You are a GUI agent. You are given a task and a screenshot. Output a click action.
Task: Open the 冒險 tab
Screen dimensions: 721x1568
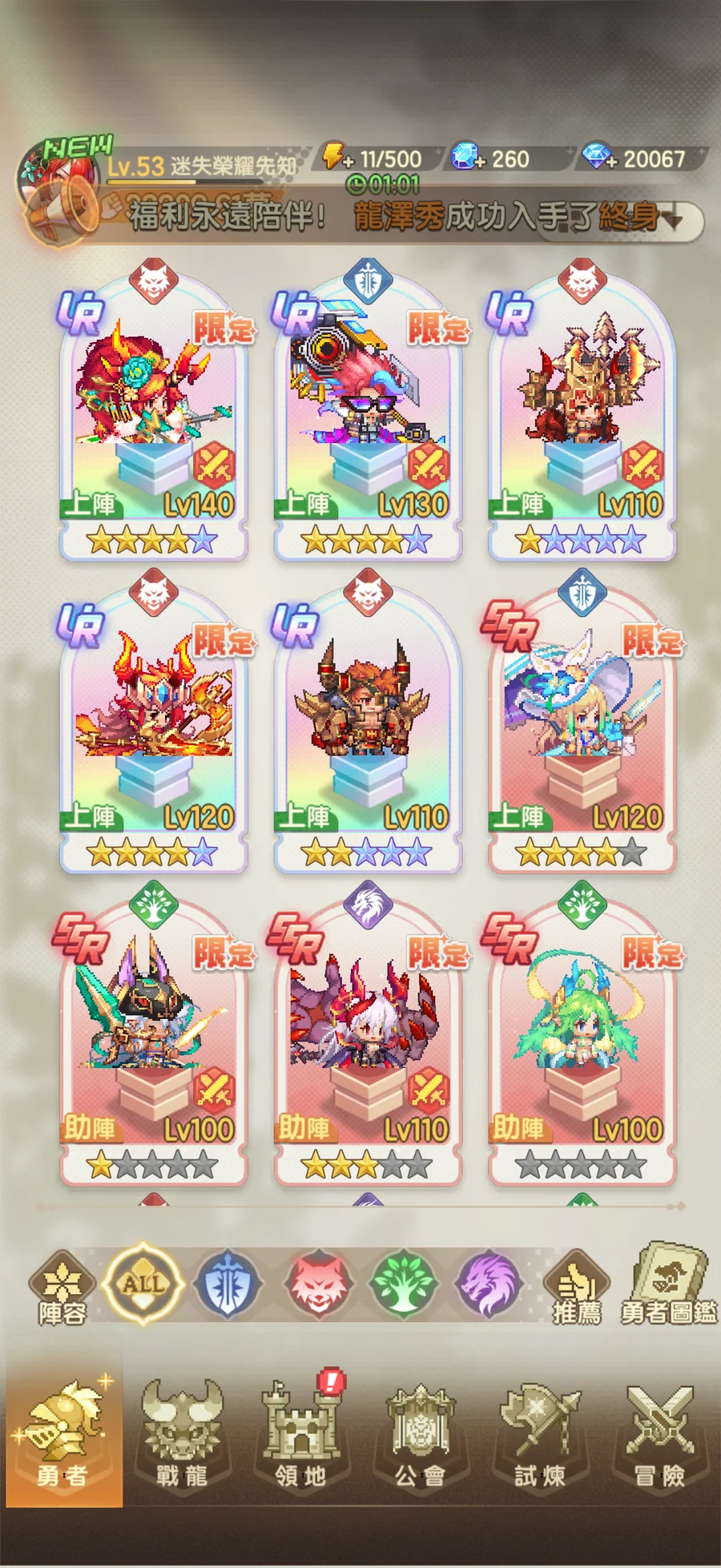[x=659, y=1433]
